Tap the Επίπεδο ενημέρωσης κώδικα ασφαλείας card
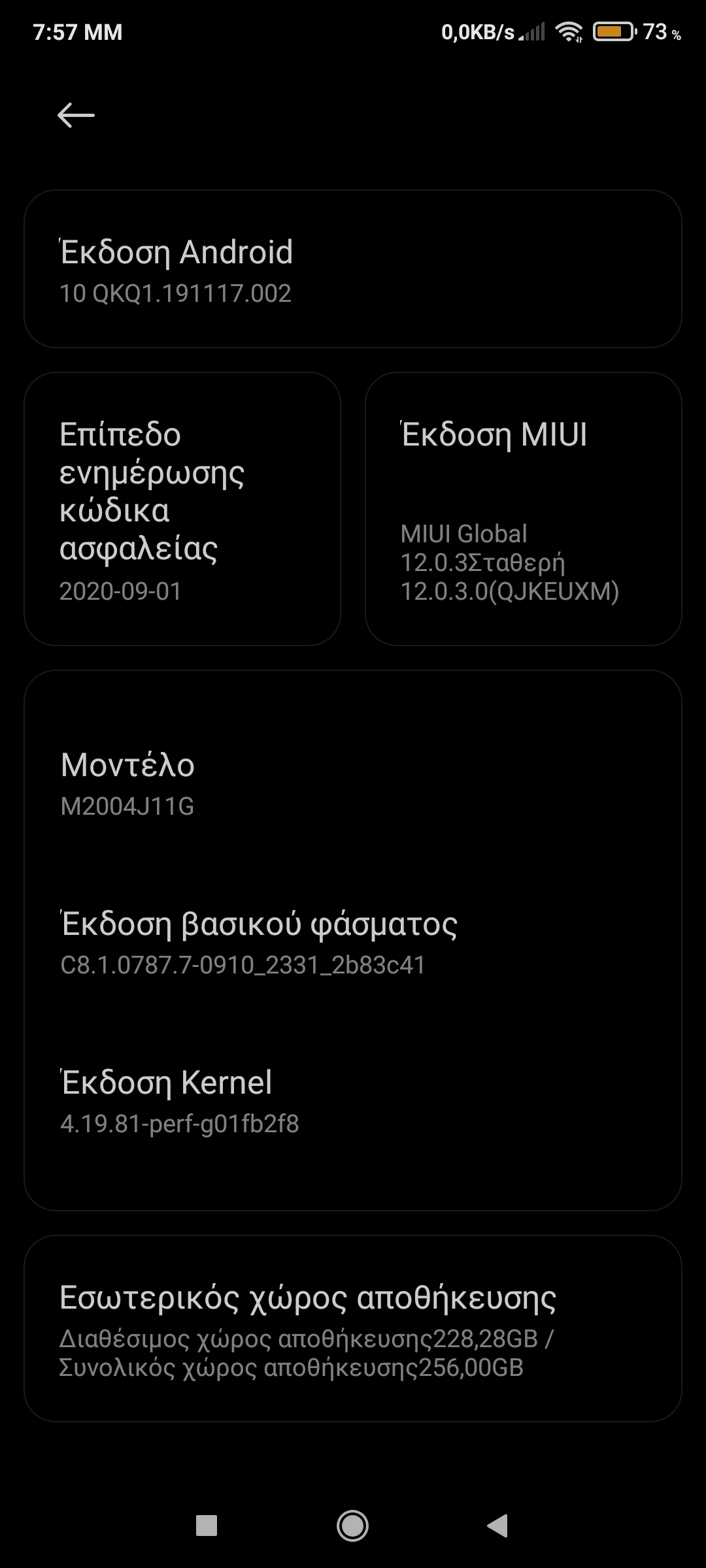This screenshot has width=706, height=1568. click(x=182, y=509)
